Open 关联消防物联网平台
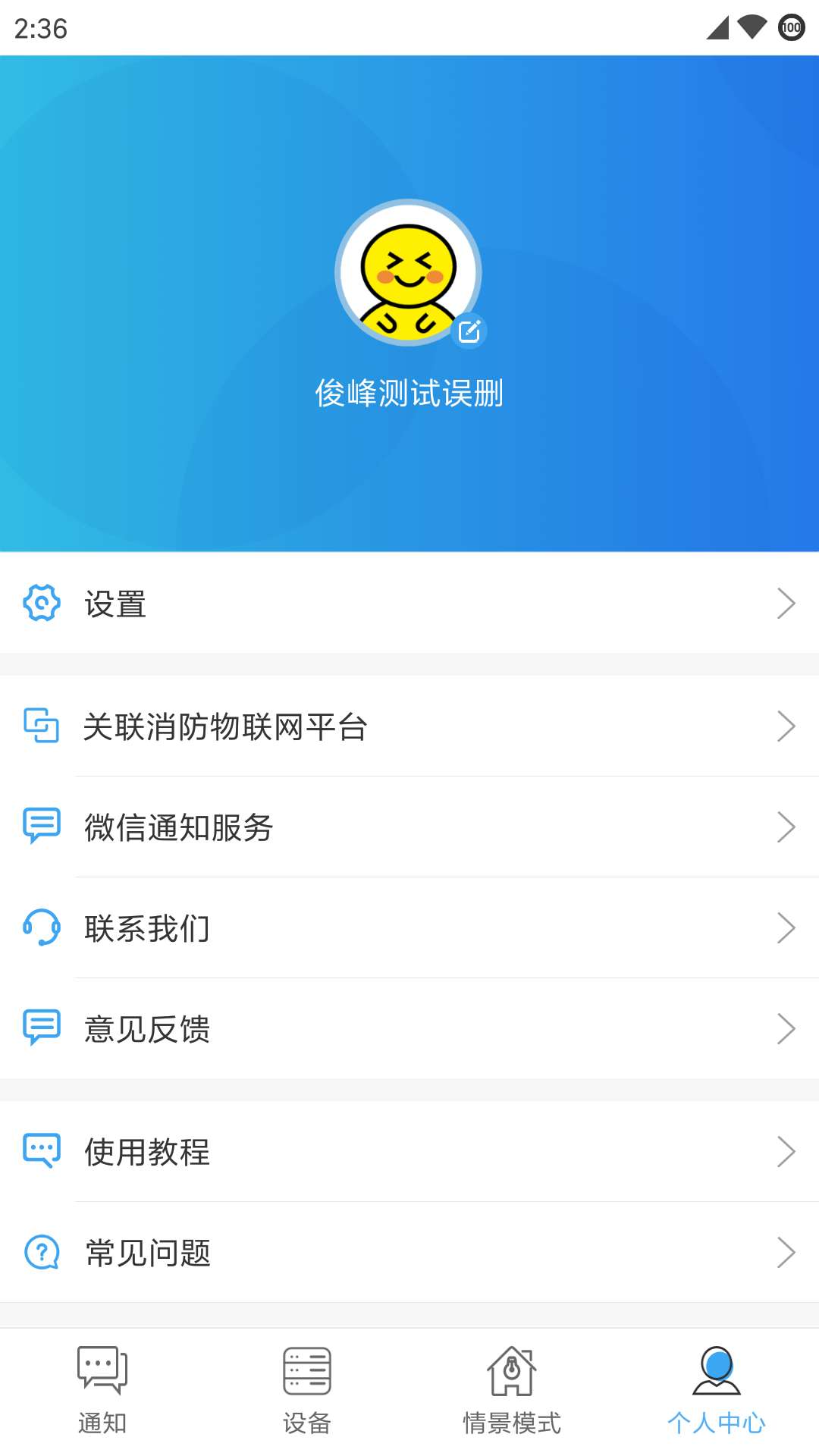819x1456 pixels. (409, 726)
